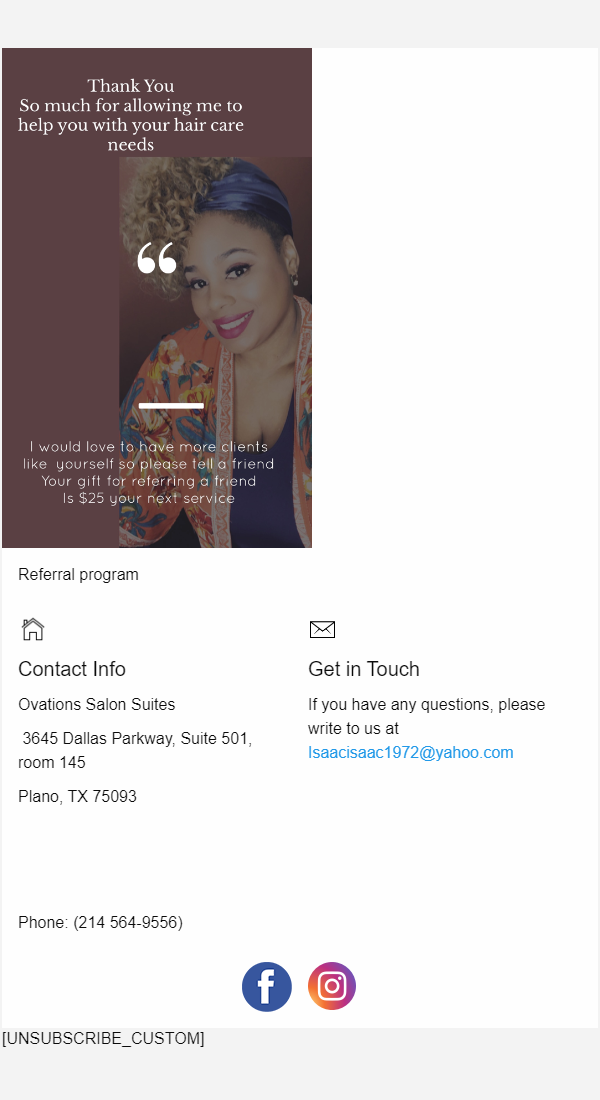Visit the Instagram profile icon
600x1100 pixels.
pos(332,986)
